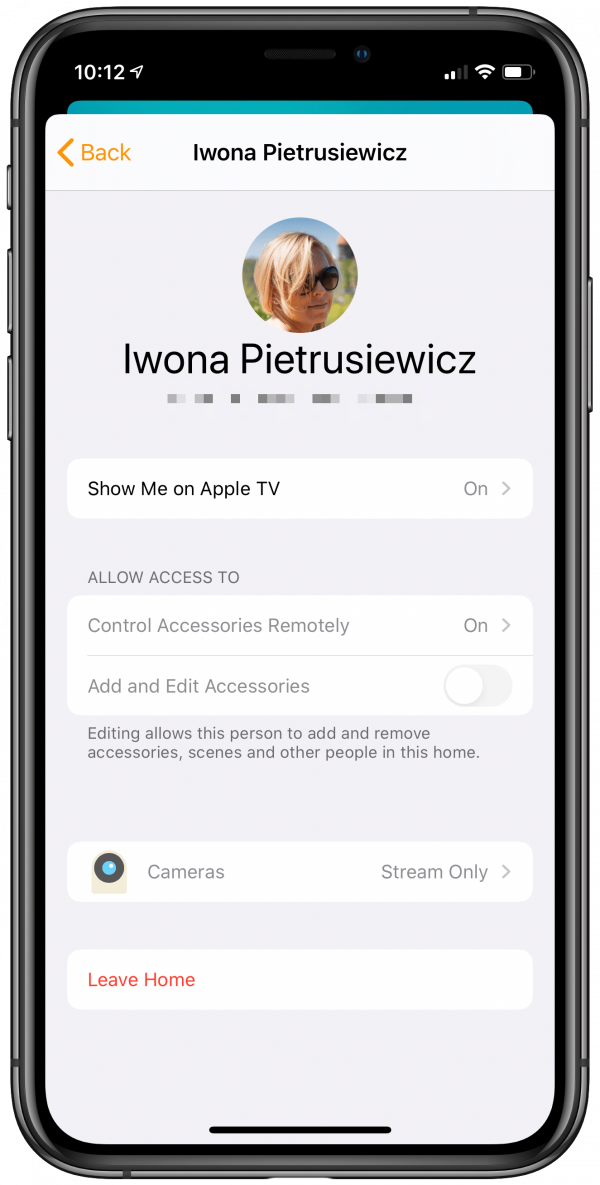This screenshot has width=600, height=1185.
Task: Open the Show Me on Apple TV setting
Action: 299,489
